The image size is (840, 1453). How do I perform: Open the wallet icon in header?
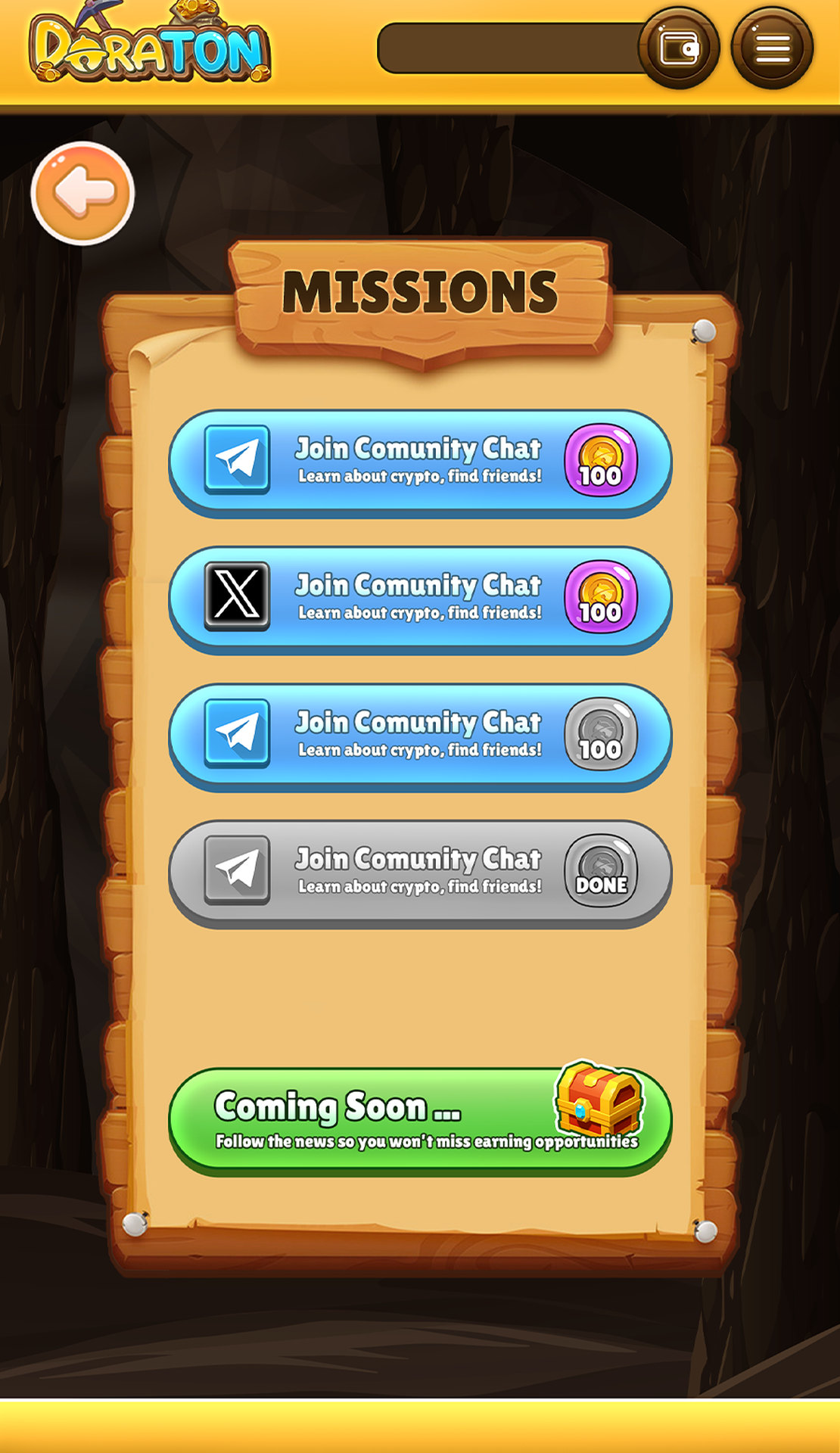(679, 48)
